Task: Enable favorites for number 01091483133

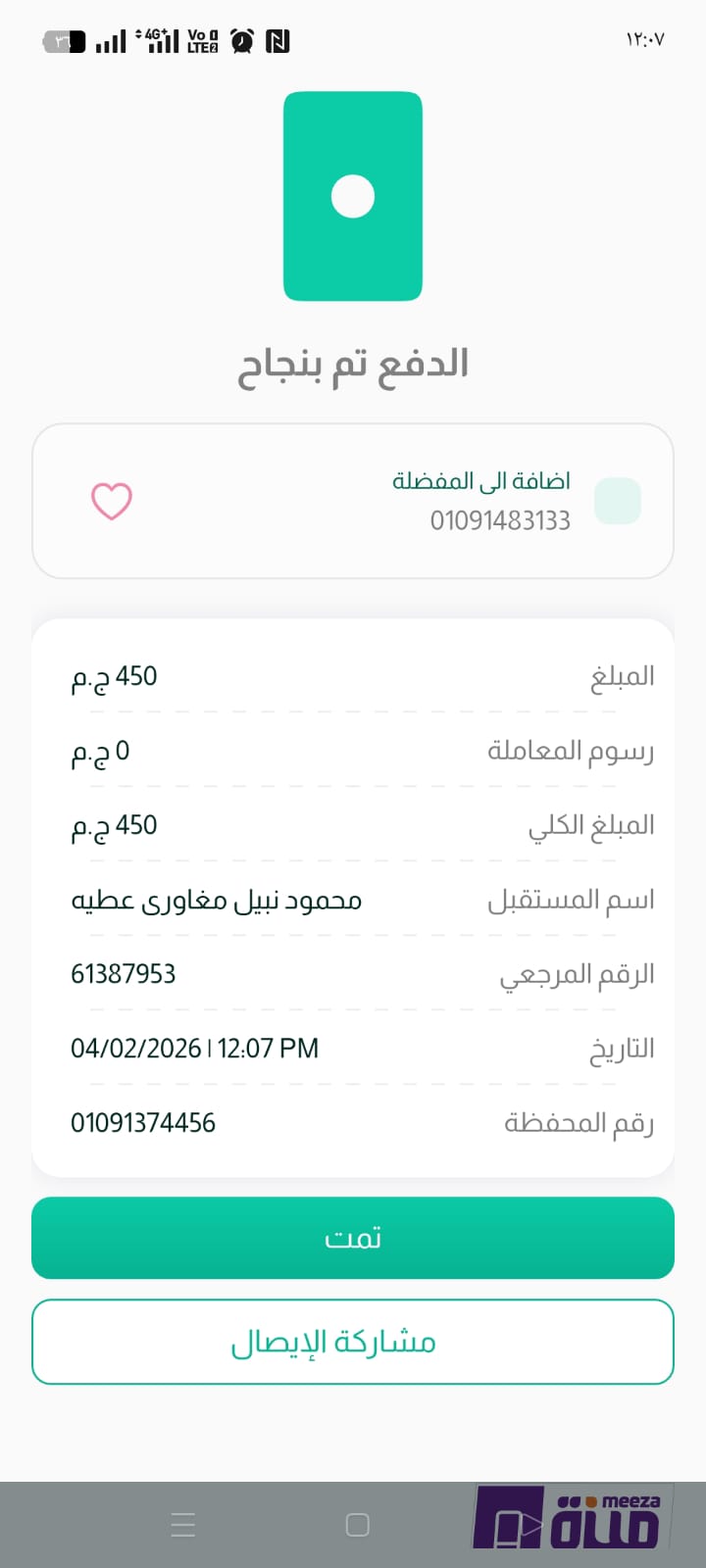Action: pos(618,501)
